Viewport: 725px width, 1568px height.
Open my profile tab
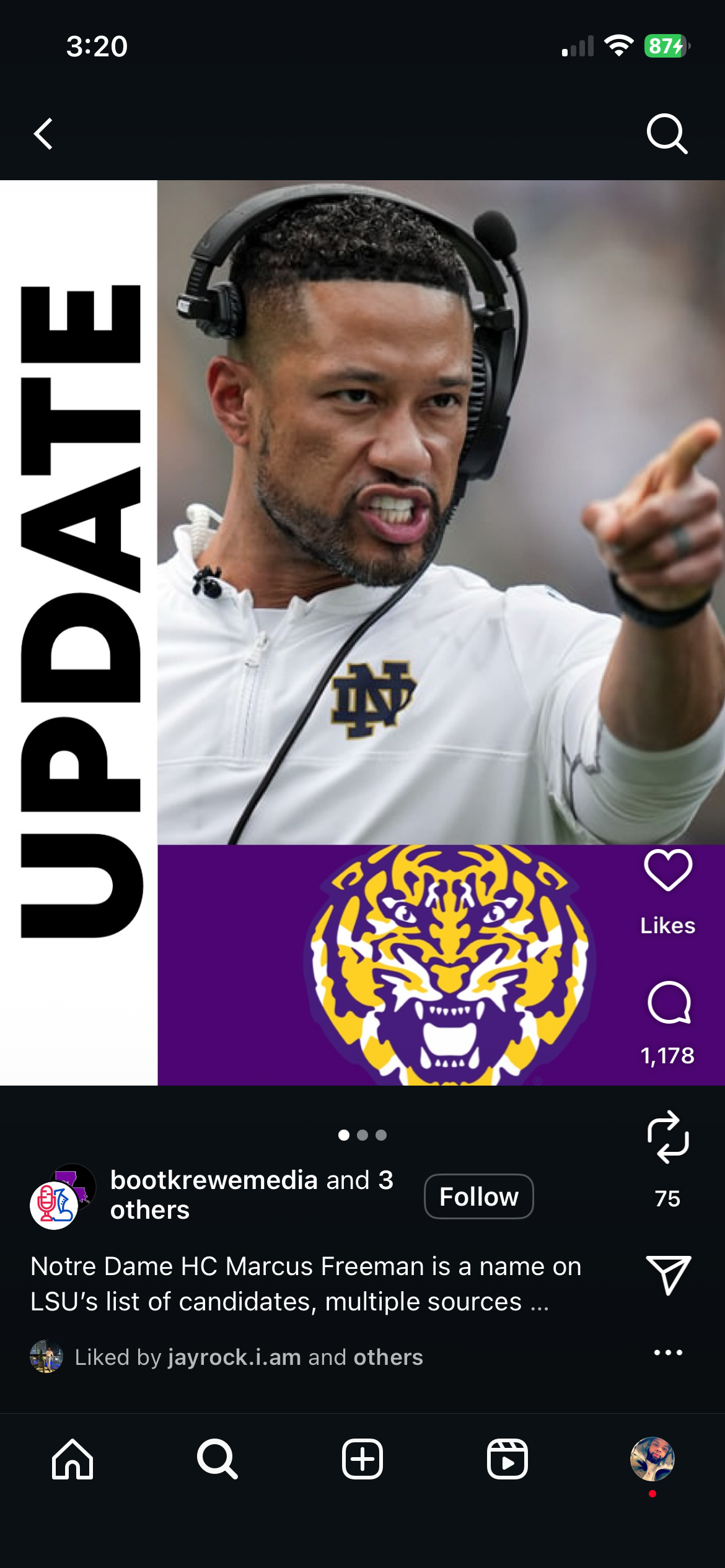652,1459
